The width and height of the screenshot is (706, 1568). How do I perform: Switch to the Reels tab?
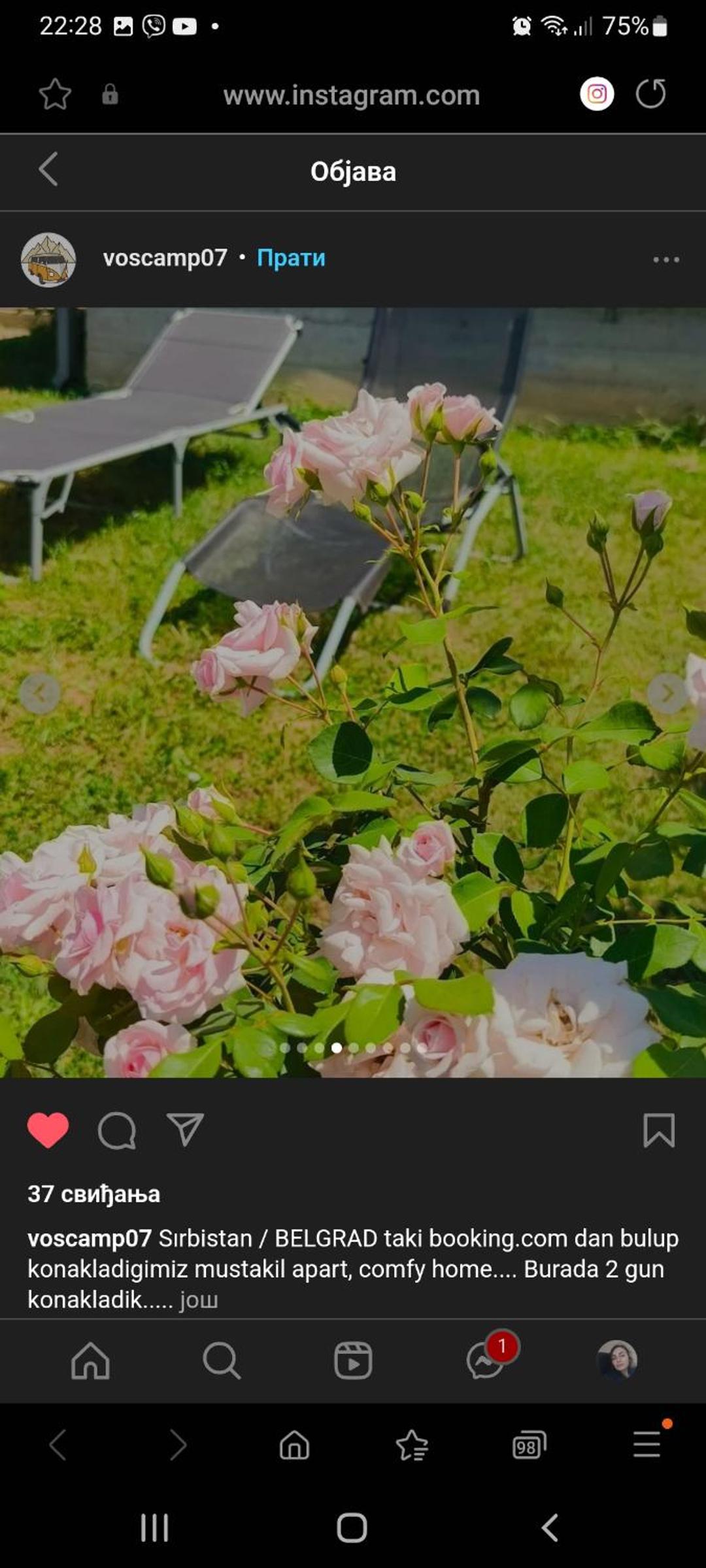[x=353, y=1361]
